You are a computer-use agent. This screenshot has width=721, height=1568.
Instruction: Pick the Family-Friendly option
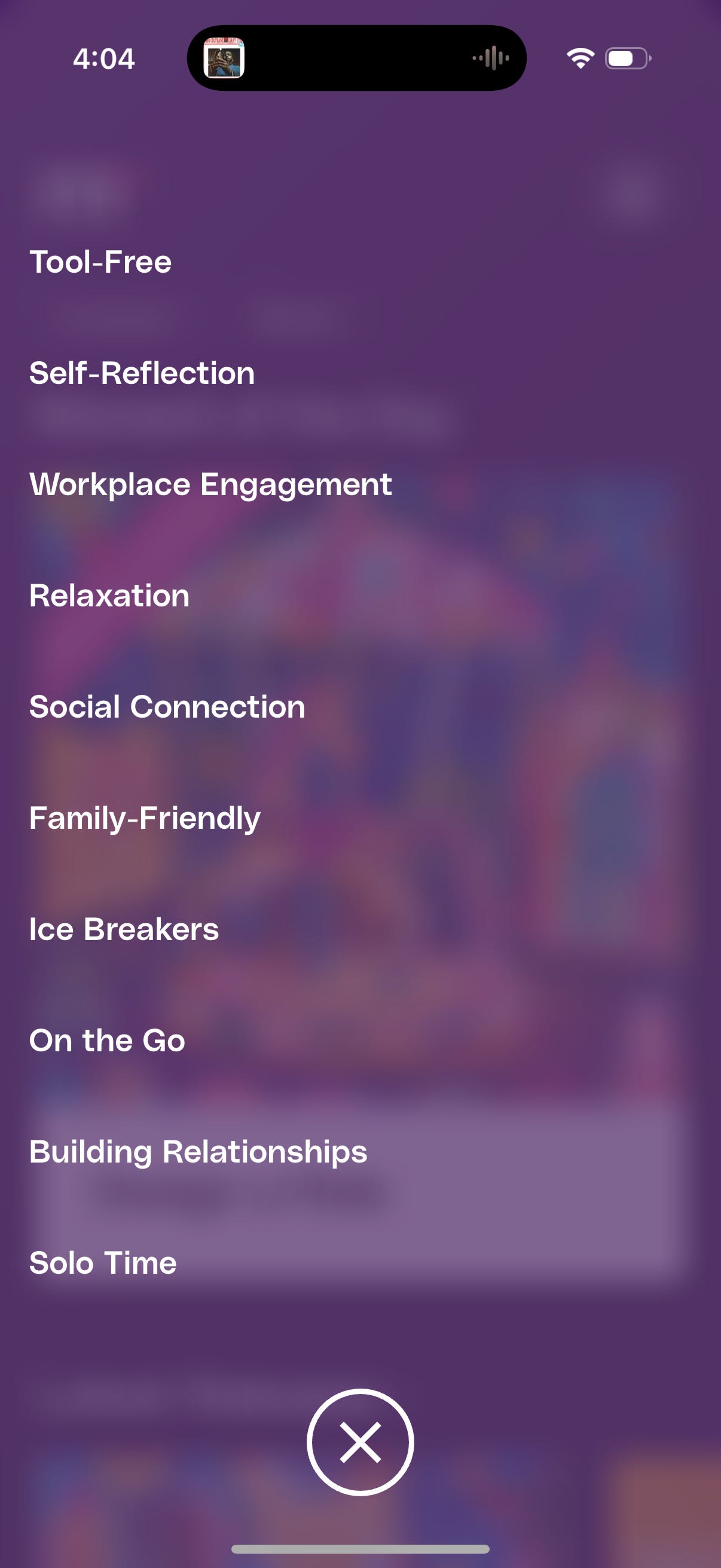click(145, 819)
